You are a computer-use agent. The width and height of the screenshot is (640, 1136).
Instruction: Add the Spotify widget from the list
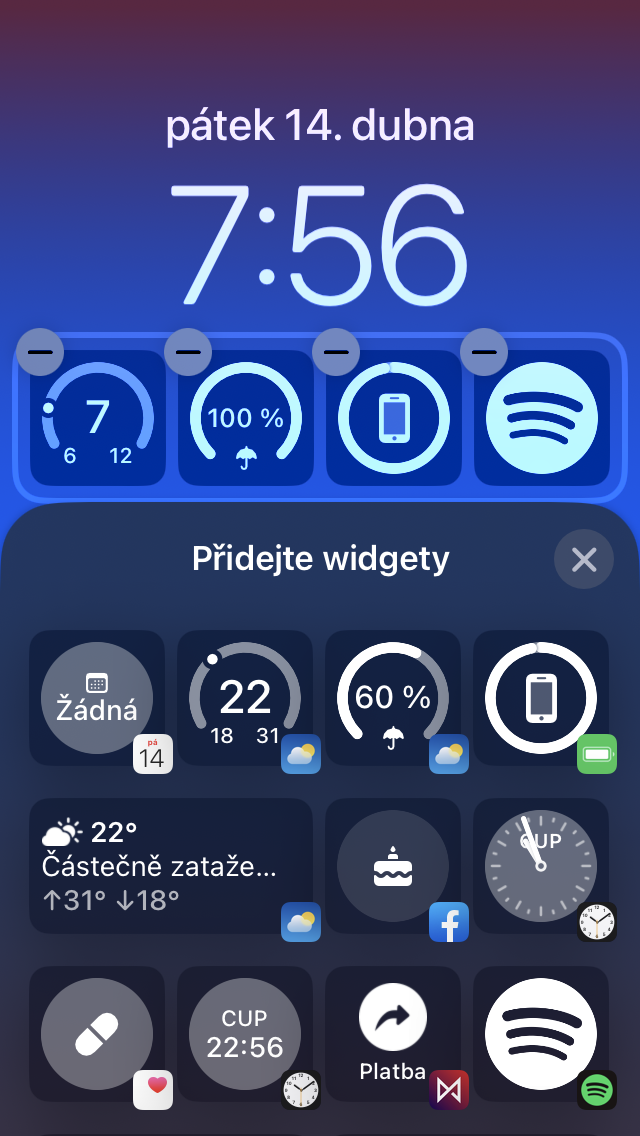(x=541, y=1034)
